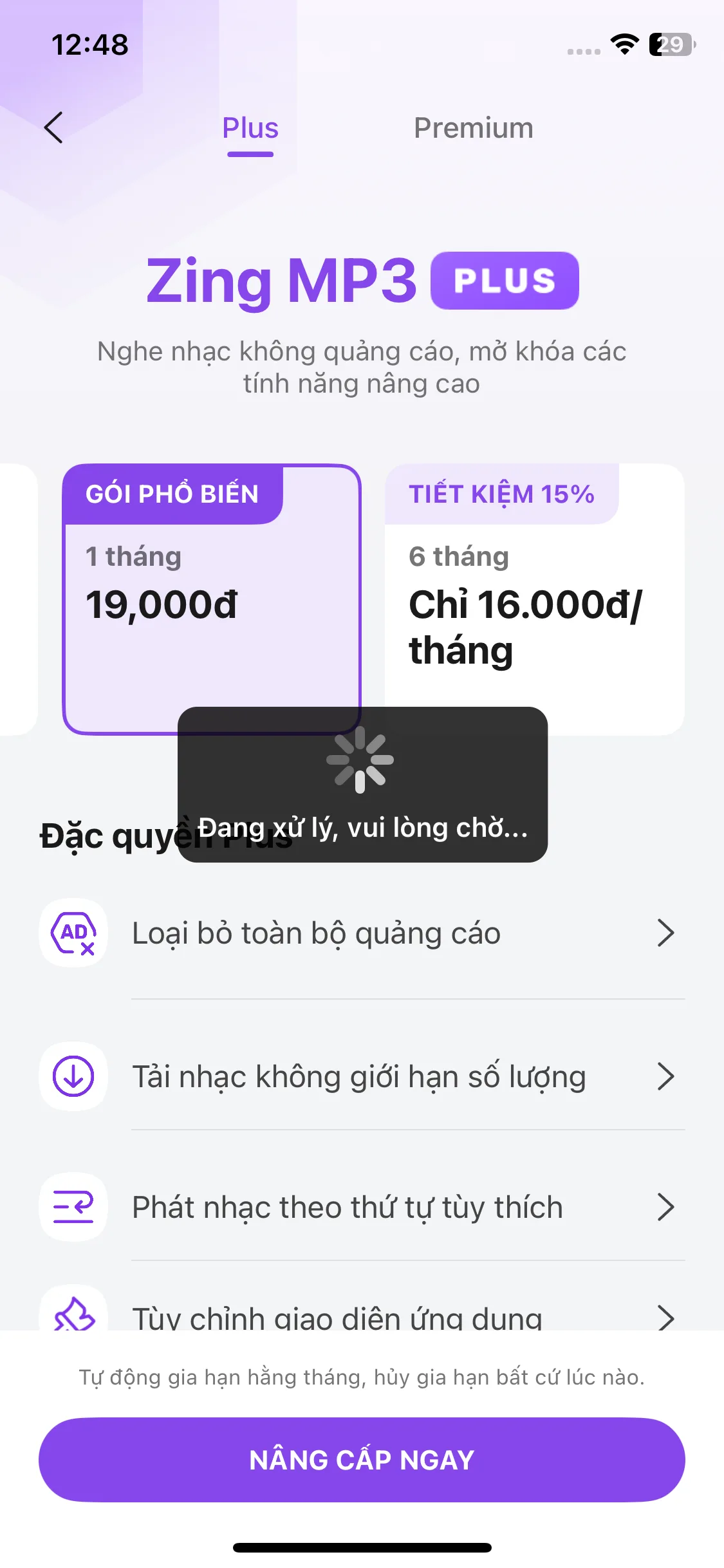Select the ad removal icon

point(73,933)
